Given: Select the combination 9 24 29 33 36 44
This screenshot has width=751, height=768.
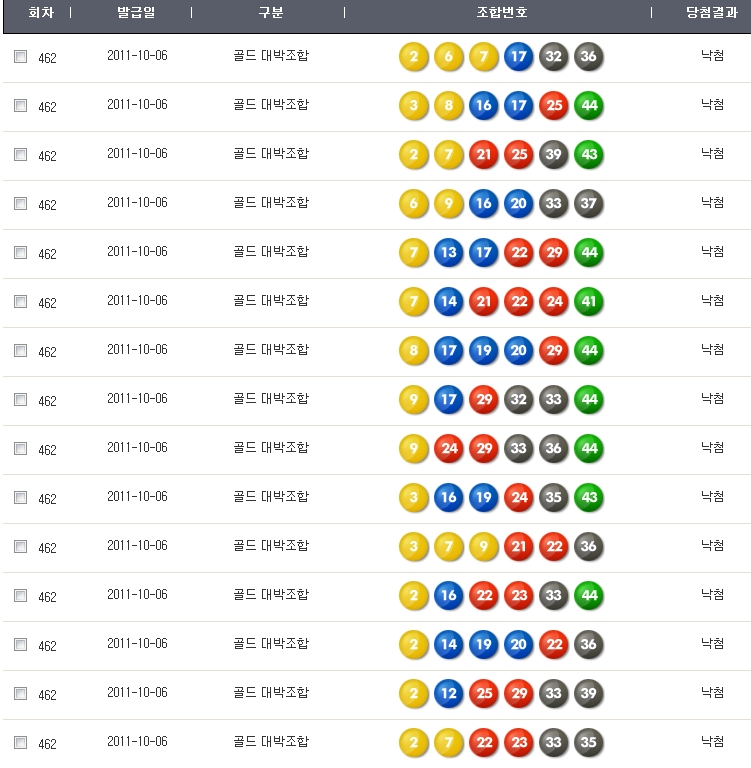Looking at the screenshot, I should pyautogui.click(x=20, y=449).
